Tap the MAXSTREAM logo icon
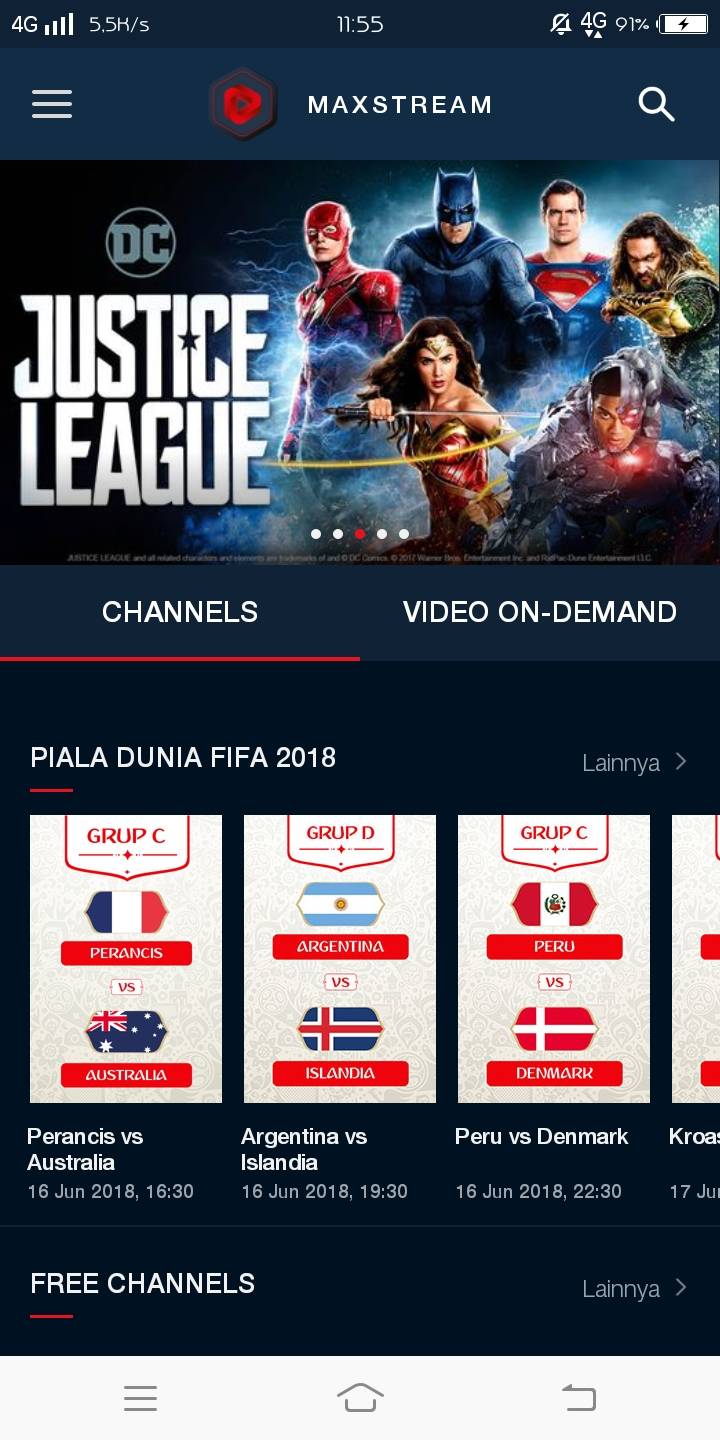The width and height of the screenshot is (720, 1440). point(243,104)
